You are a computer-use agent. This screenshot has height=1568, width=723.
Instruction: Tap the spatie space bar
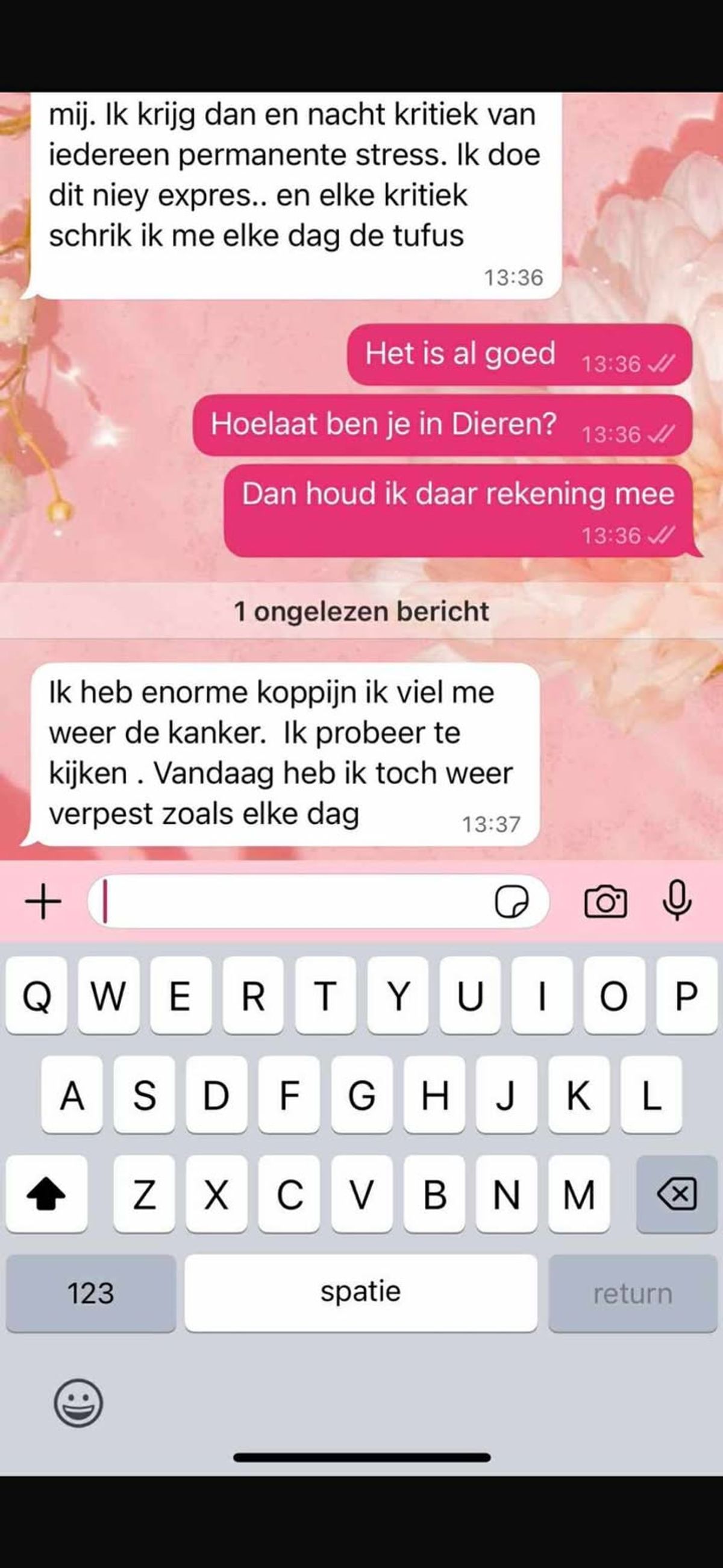361,1293
